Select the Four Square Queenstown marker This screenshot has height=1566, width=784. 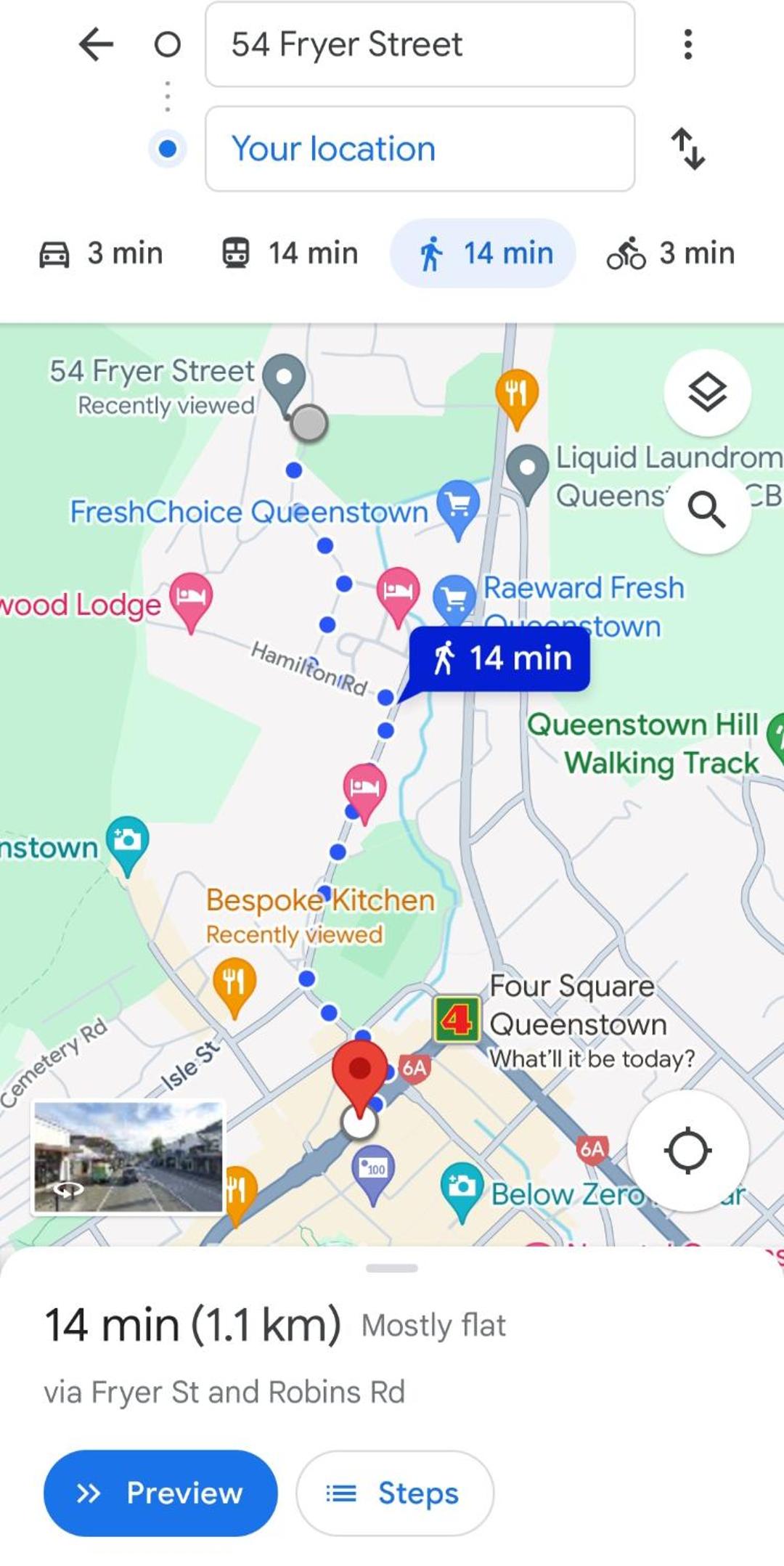(x=457, y=1019)
